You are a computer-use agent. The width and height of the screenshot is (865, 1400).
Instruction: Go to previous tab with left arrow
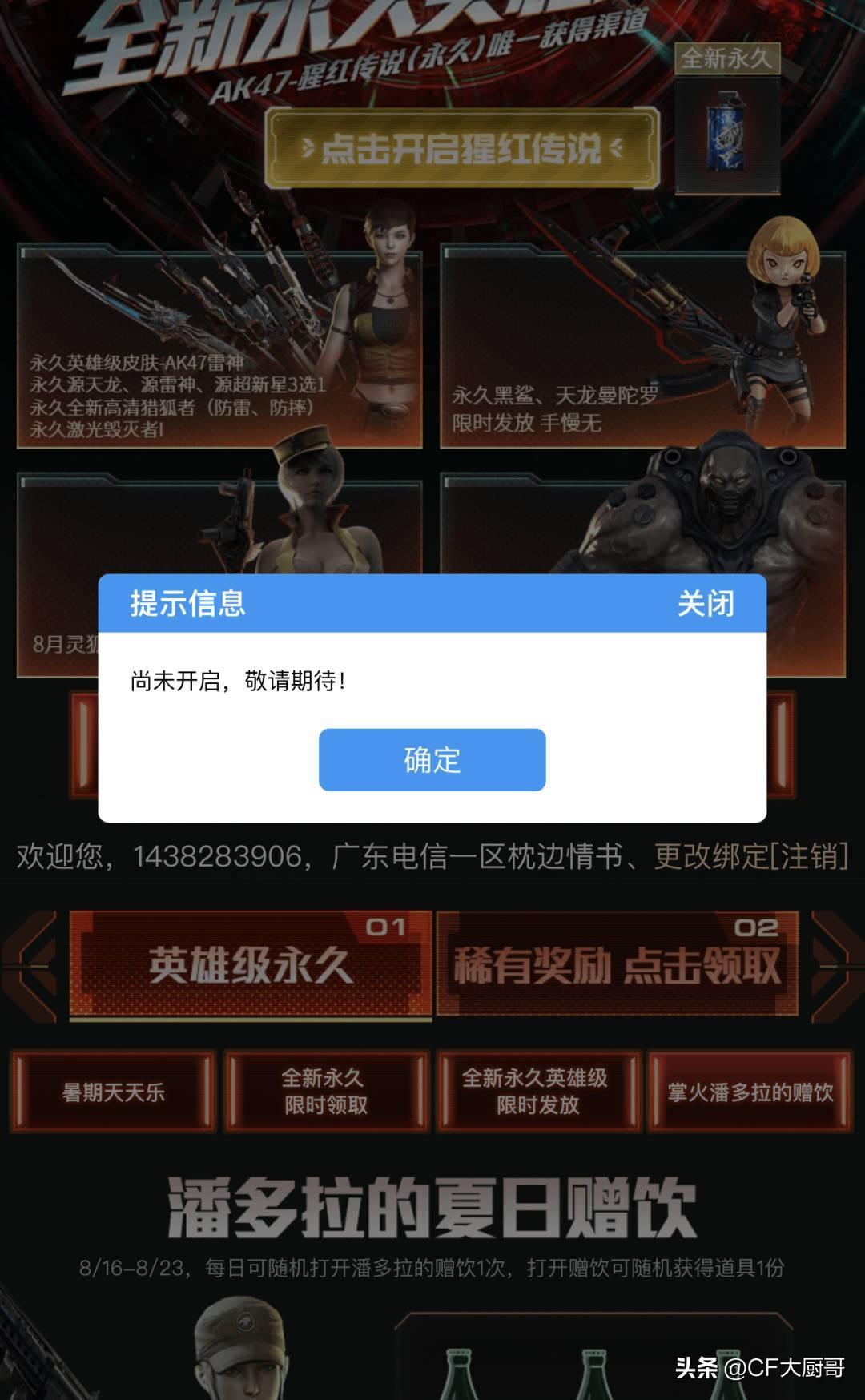coord(30,965)
